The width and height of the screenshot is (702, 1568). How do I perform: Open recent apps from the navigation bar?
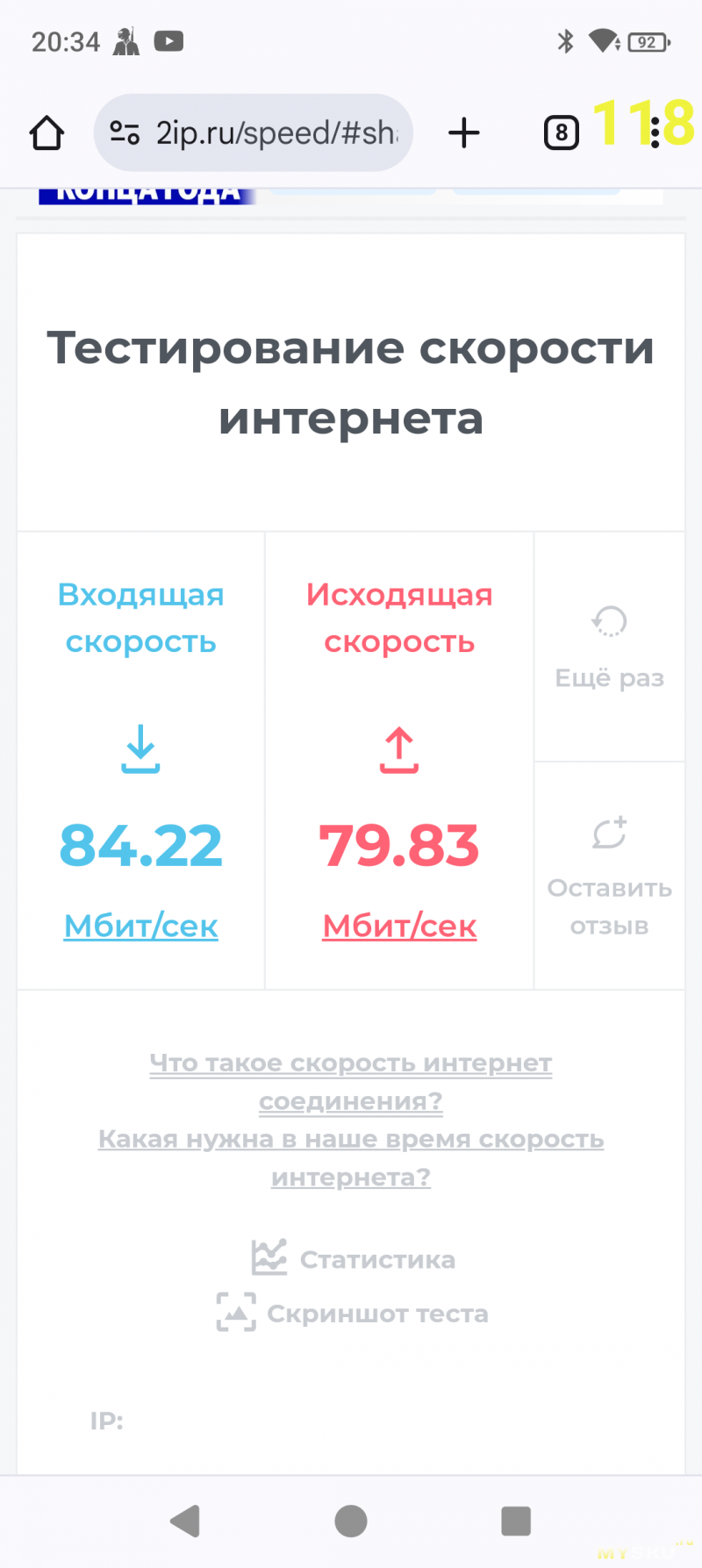pyautogui.click(x=516, y=1521)
